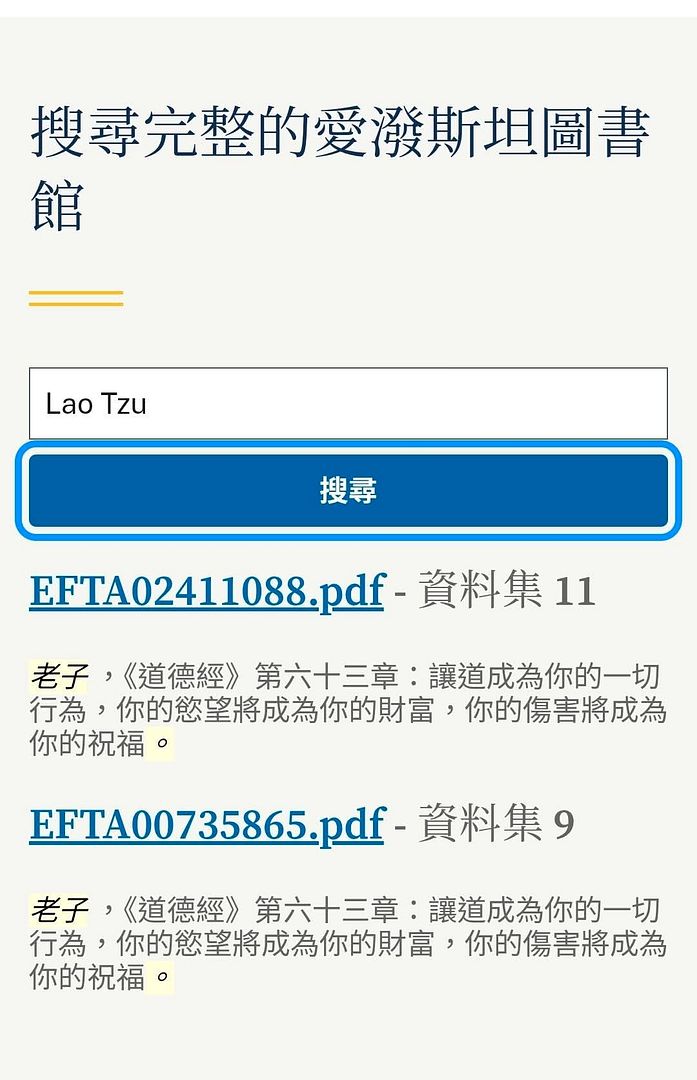Tap the search field containing Lao Tzu
The width and height of the screenshot is (697, 1080).
click(x=348, y=403)
